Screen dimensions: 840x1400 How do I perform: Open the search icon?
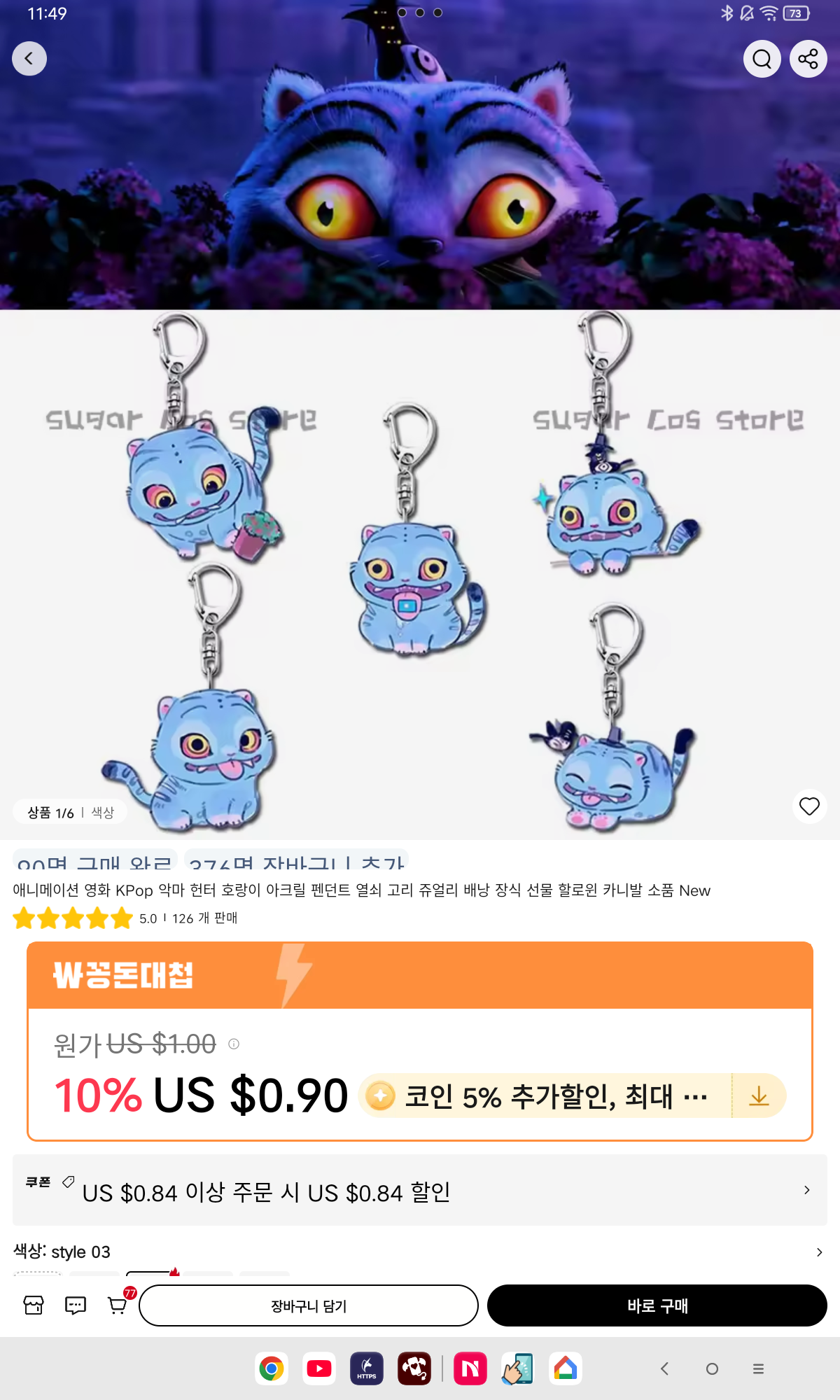click(x=762, y=59)
